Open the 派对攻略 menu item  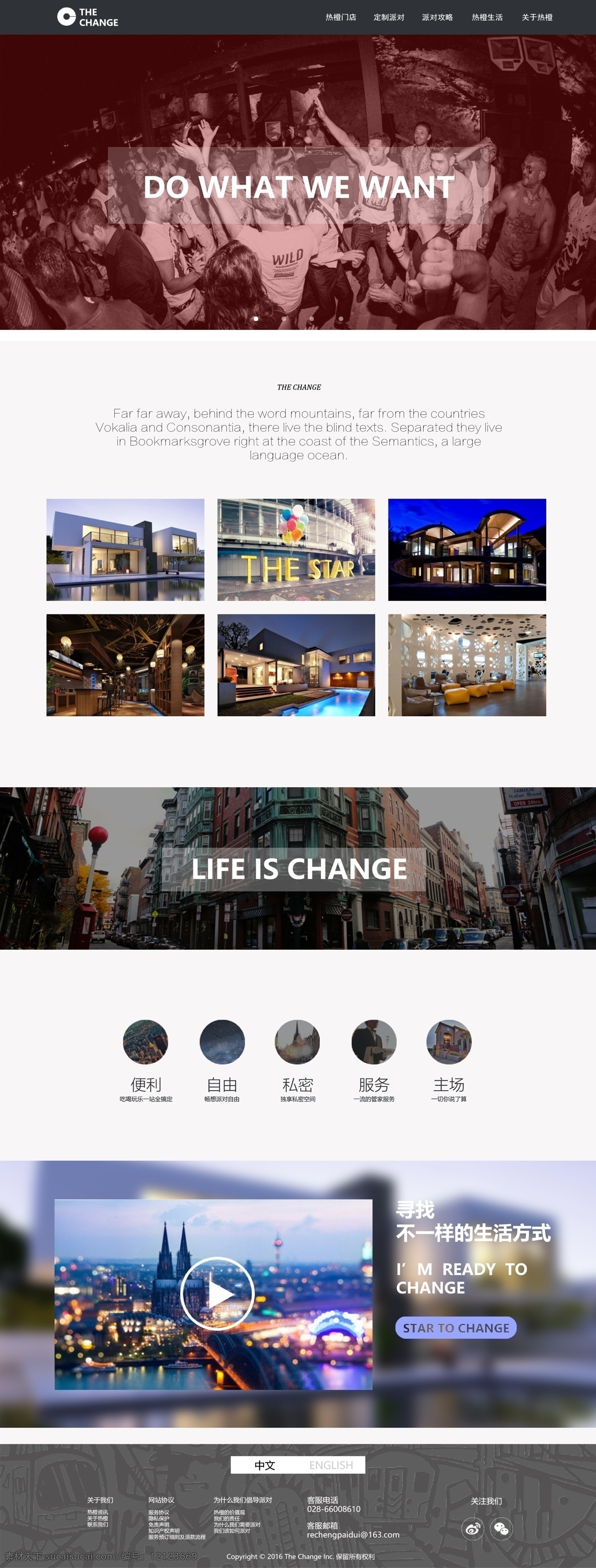(x=437, y=17)
